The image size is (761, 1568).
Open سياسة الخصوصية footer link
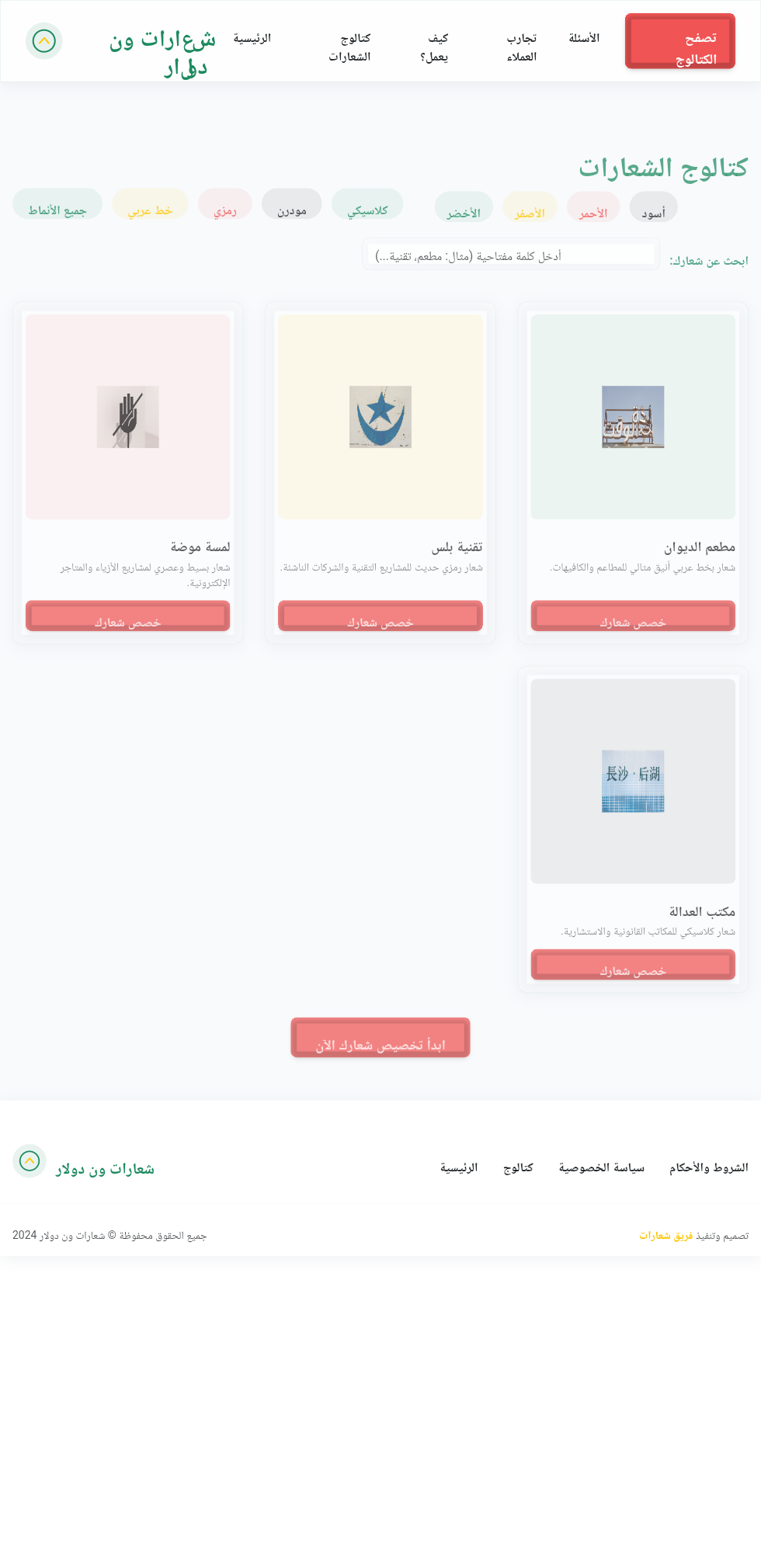[602, 1167]
